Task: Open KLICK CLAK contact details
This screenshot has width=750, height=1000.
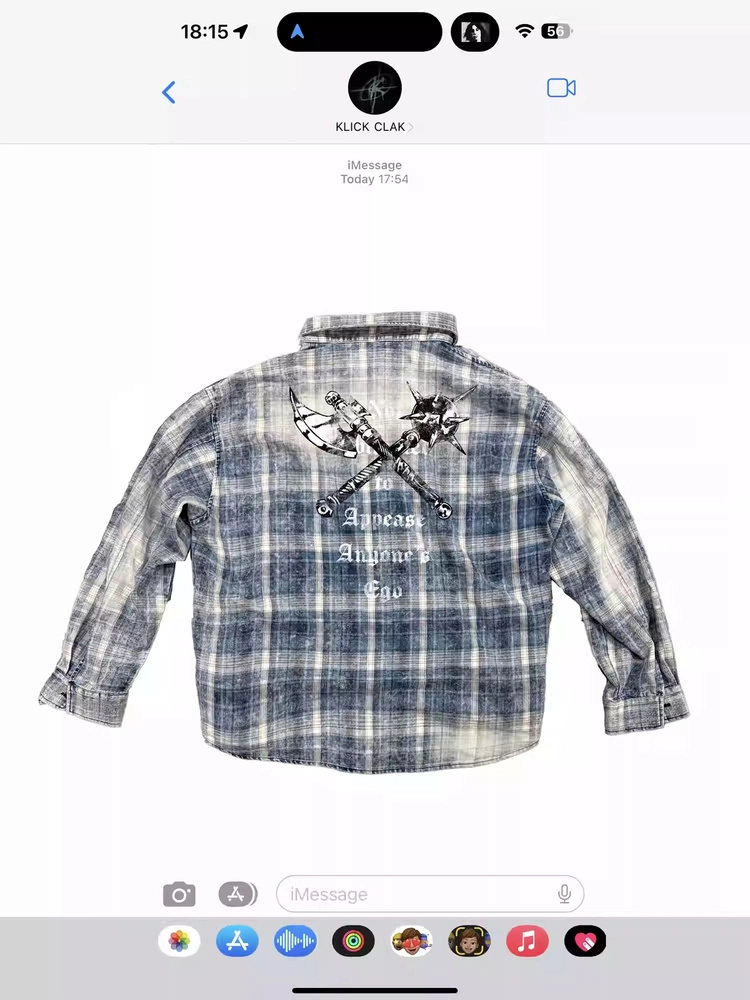Action: click(x=375, y=97)
